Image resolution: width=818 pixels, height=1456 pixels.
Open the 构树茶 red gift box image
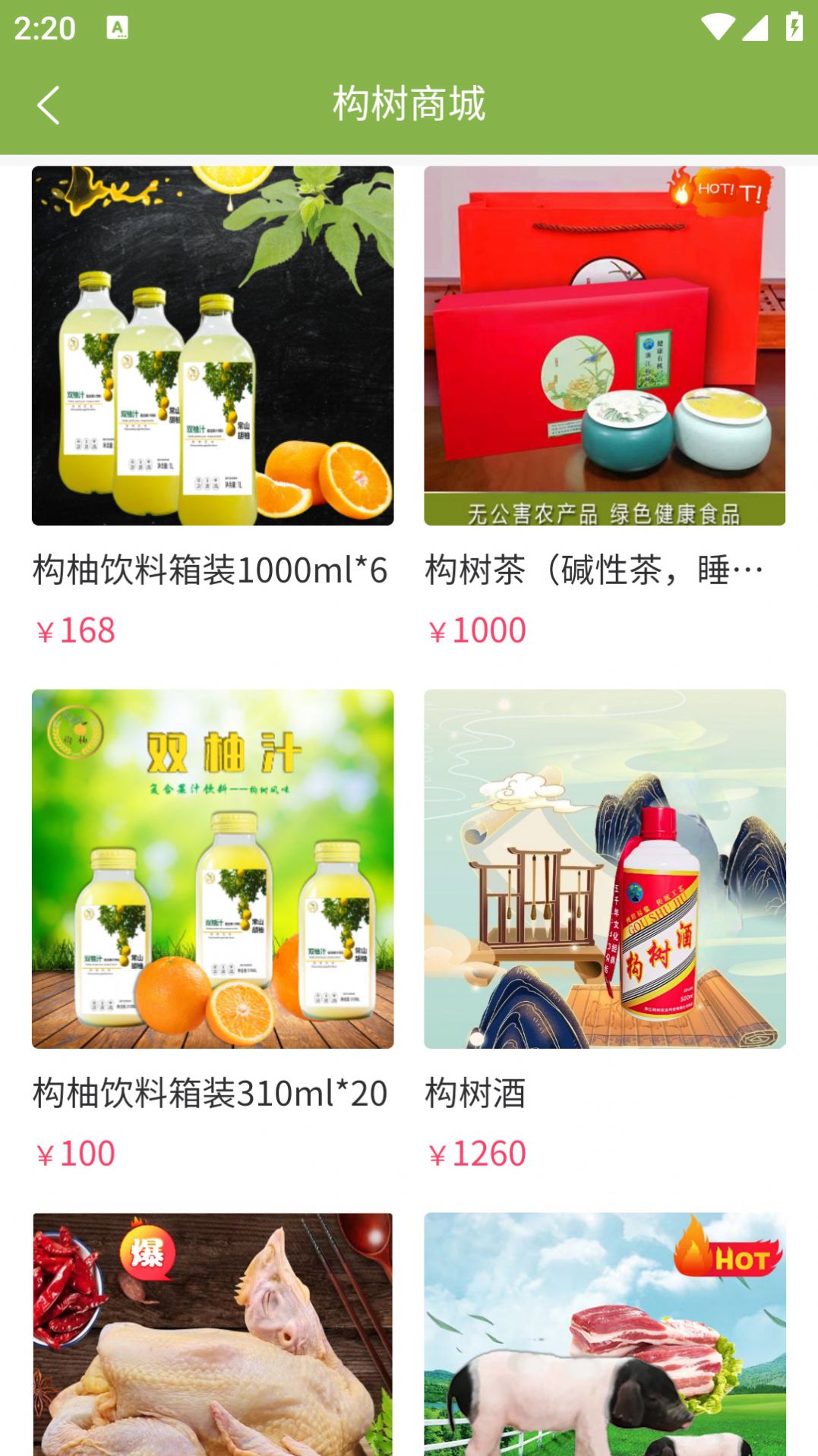coord(604,346)
